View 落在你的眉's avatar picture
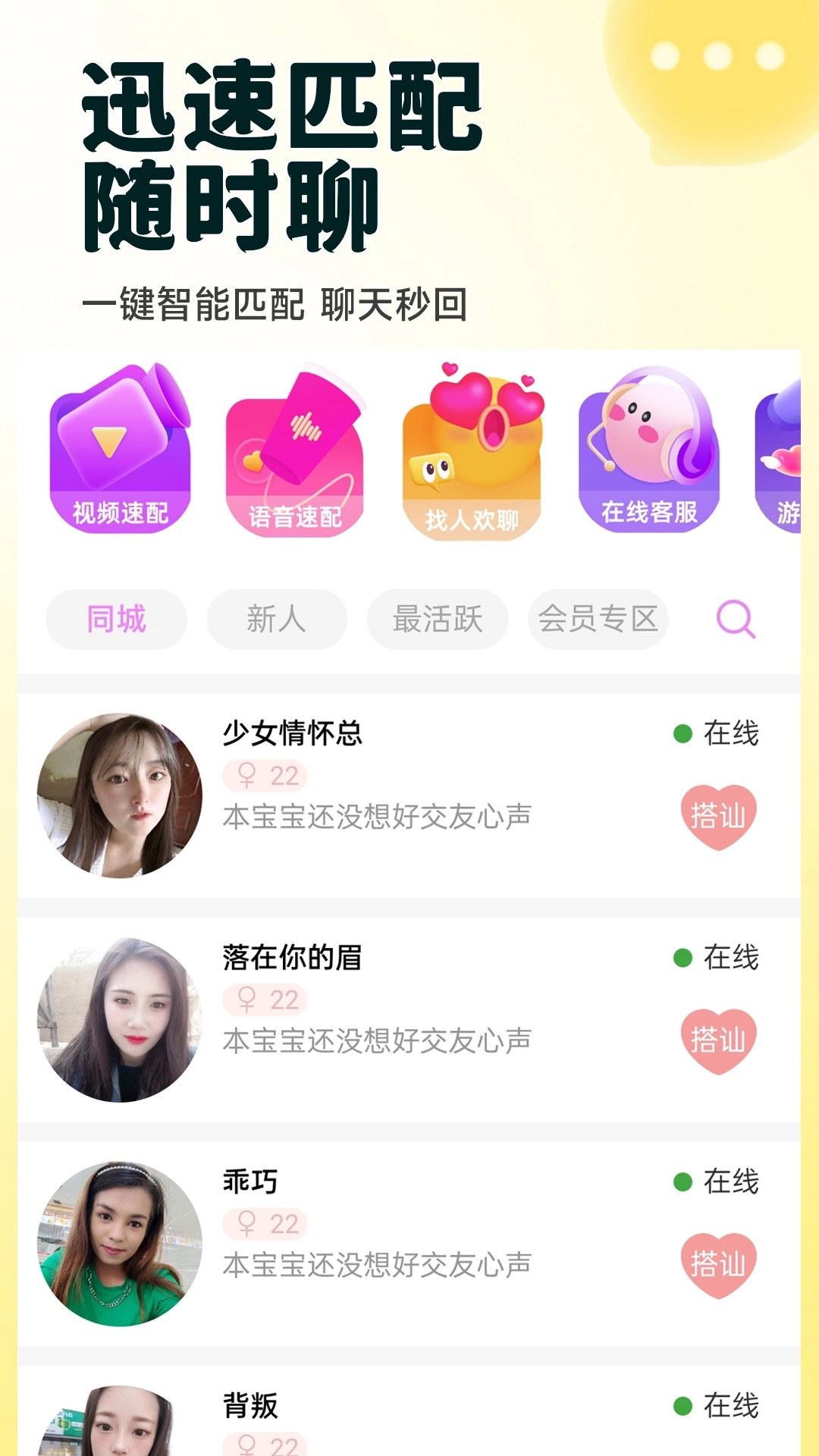The image size is (819, 1456). [x=118, y=1020]
